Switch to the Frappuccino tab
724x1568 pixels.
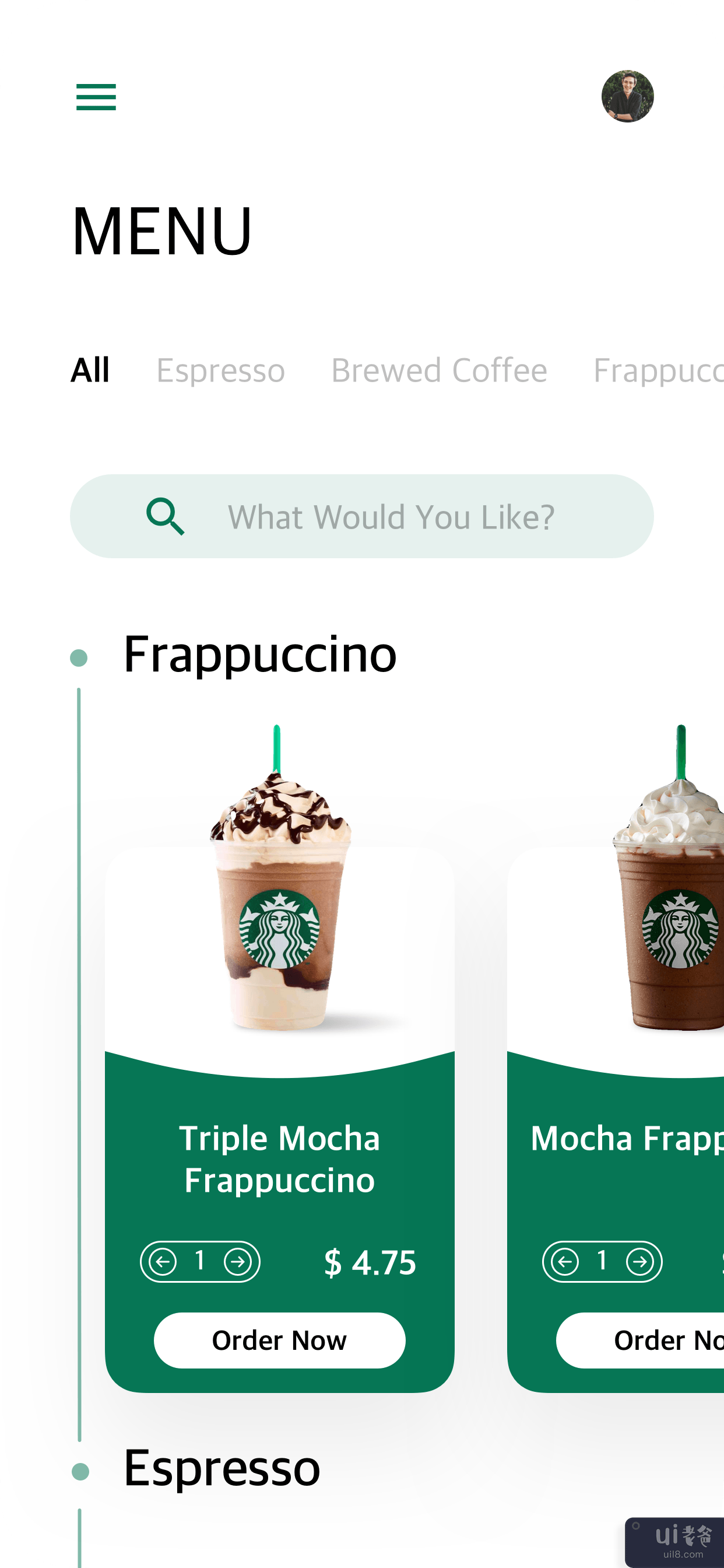657,370
